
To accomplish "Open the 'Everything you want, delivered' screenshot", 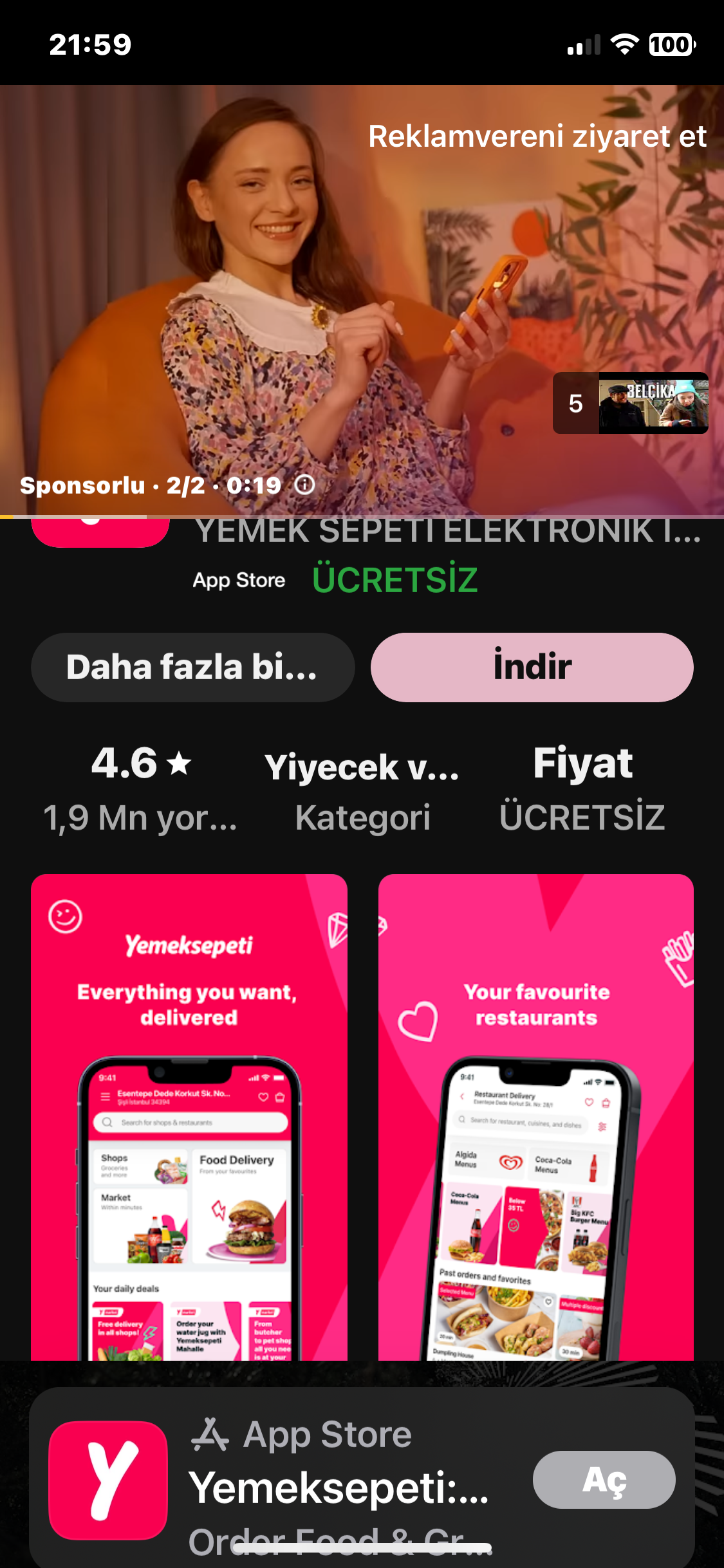I will [189, 1116].
